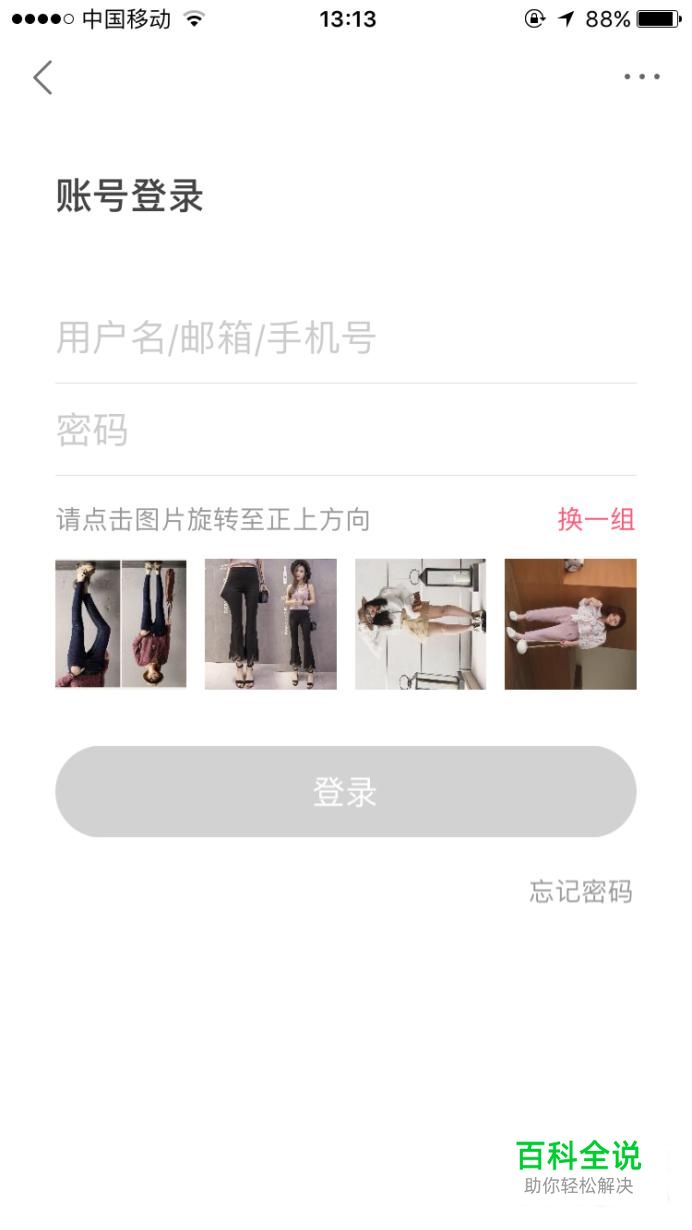The image size is (692, 1230).
Task: Tap the 登录 login button
Action: [x=345, y=792]
